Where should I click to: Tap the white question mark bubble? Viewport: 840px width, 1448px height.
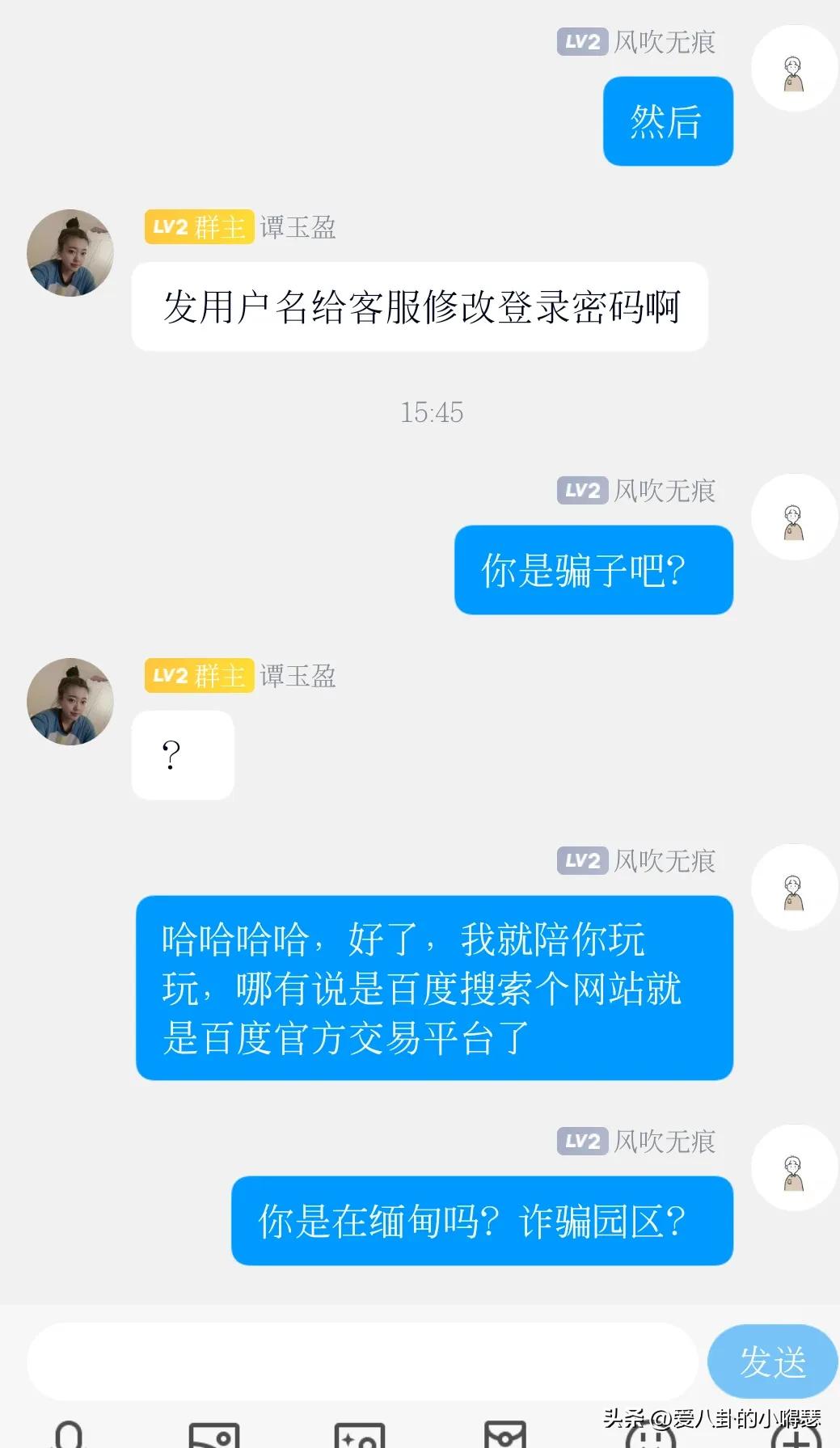pos(183,754)
